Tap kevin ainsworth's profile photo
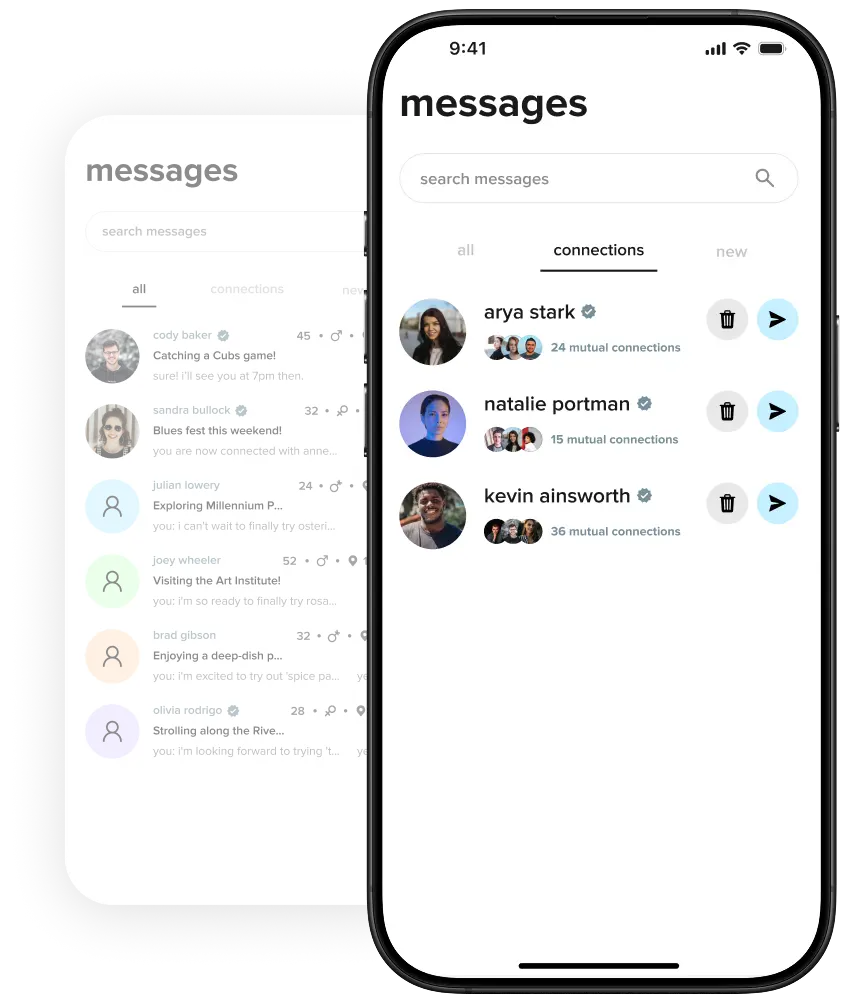This screenshot has width=847, height=1004. pos(433,516)
